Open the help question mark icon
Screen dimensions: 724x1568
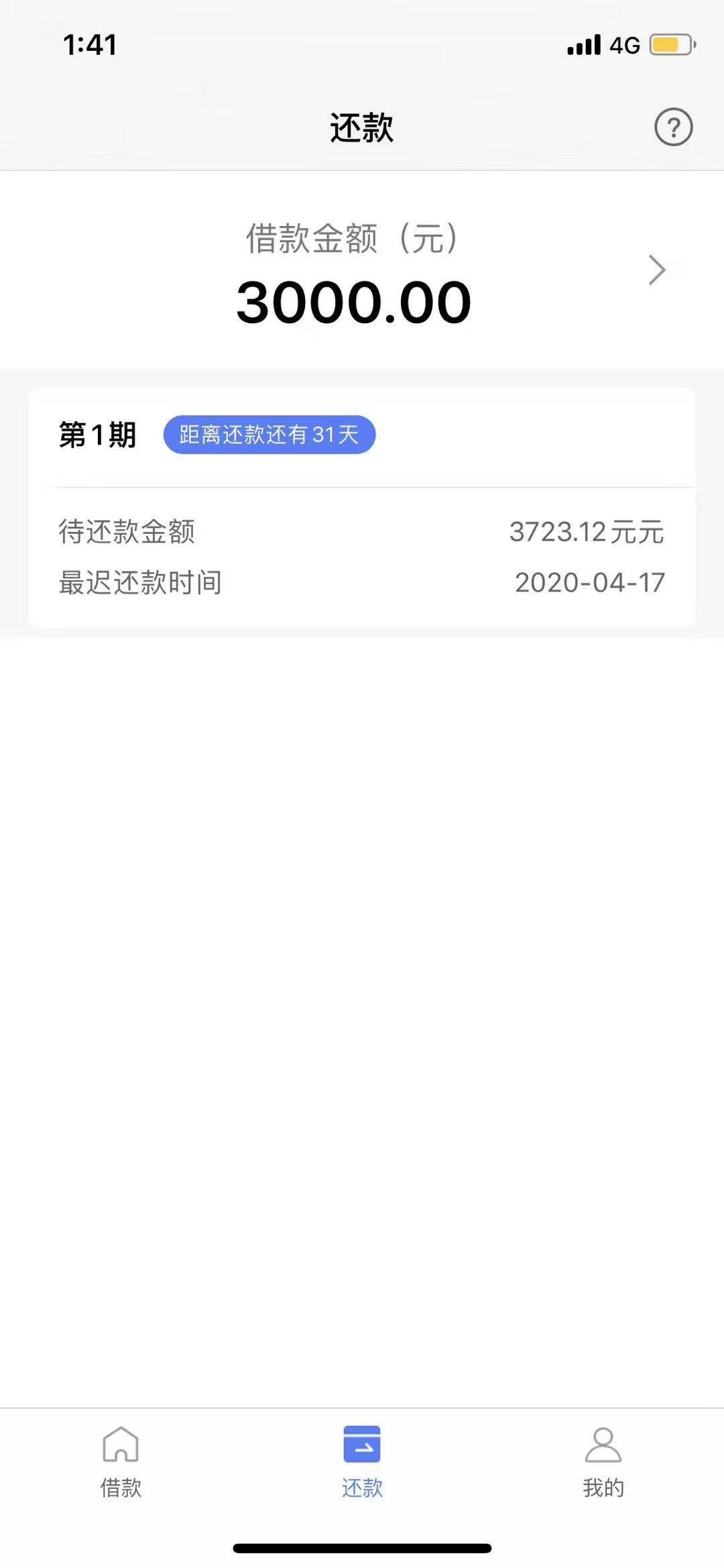point(675,127)
